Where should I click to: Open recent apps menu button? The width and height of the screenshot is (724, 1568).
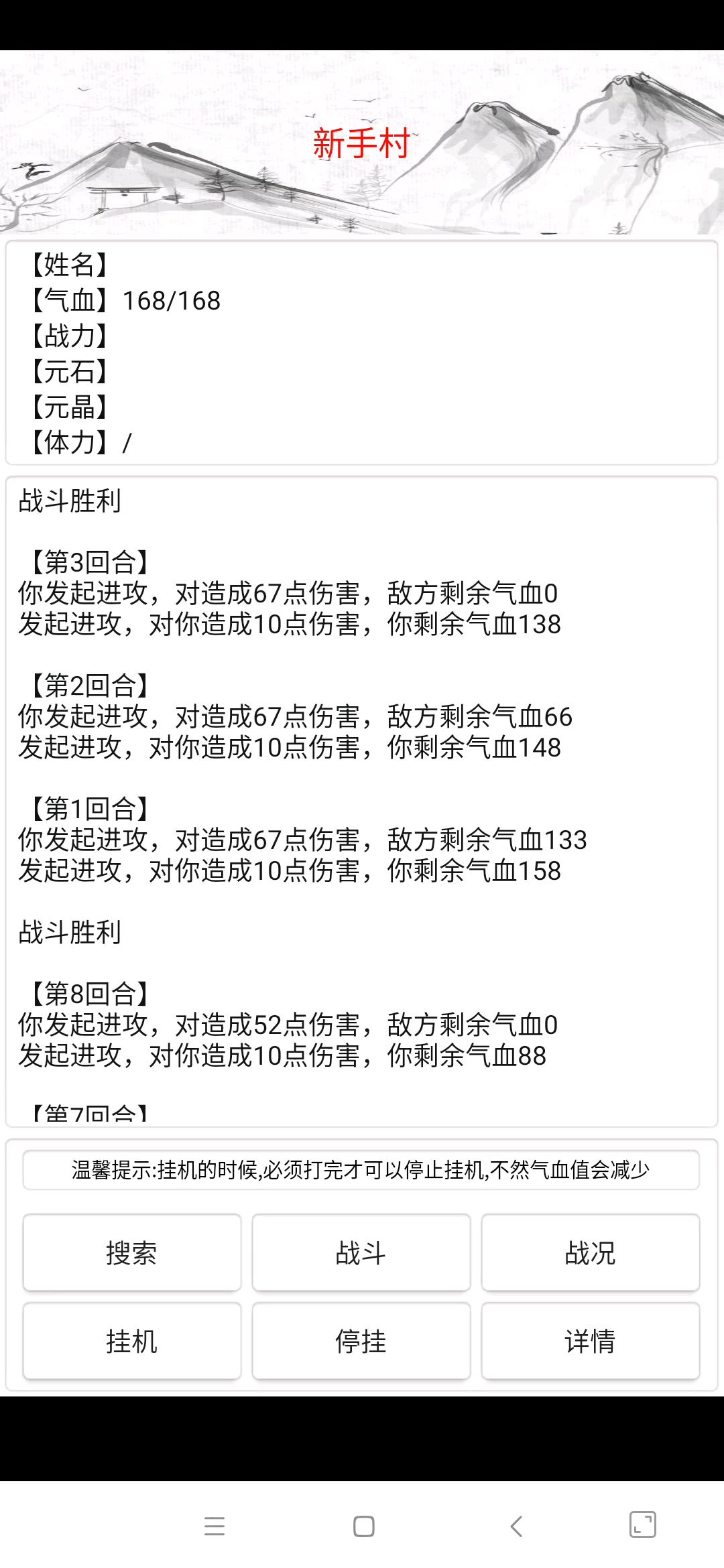click(215, 1526)
